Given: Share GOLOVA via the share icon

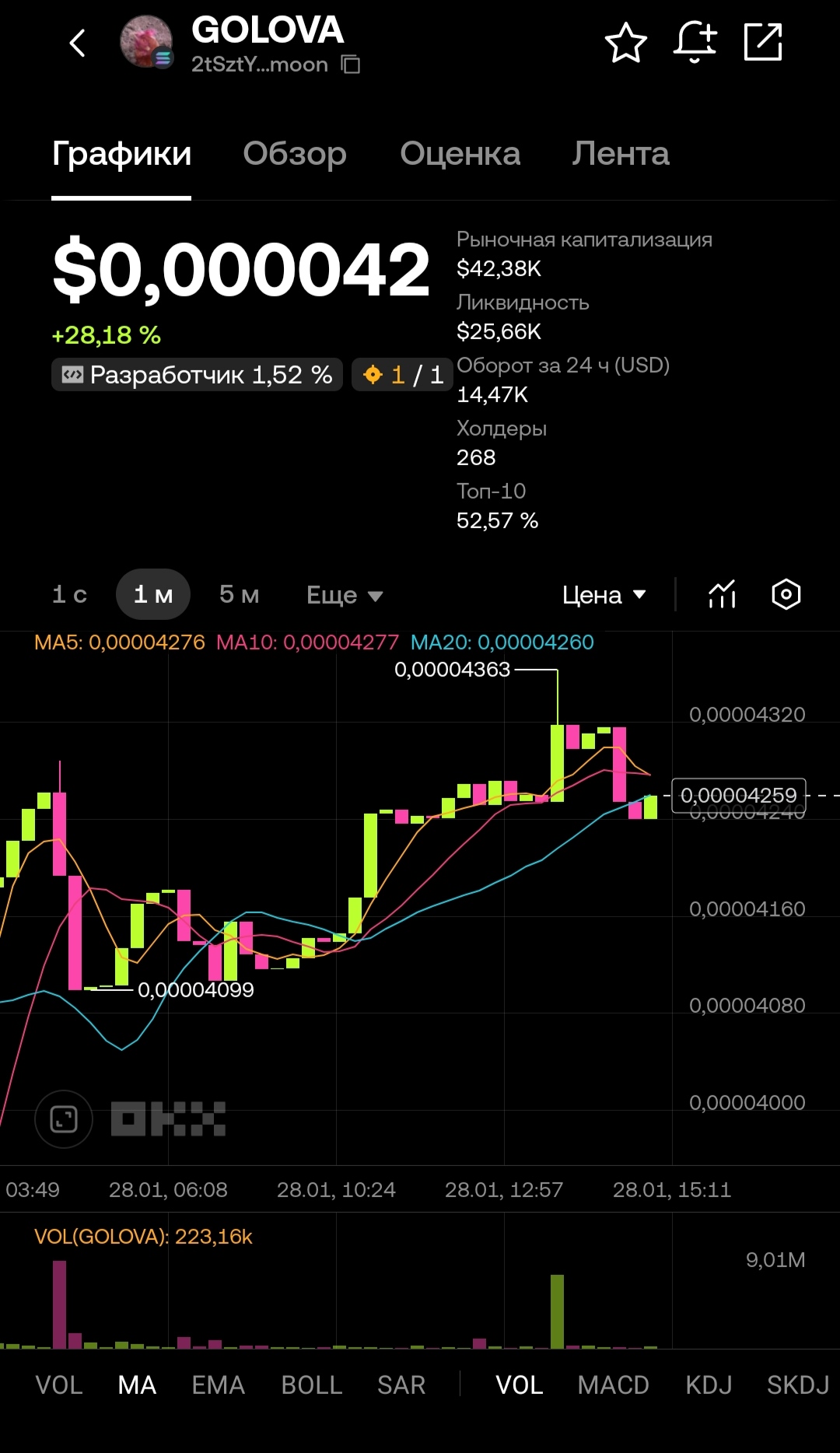Looking at the screenshot, I should (762, 43).
